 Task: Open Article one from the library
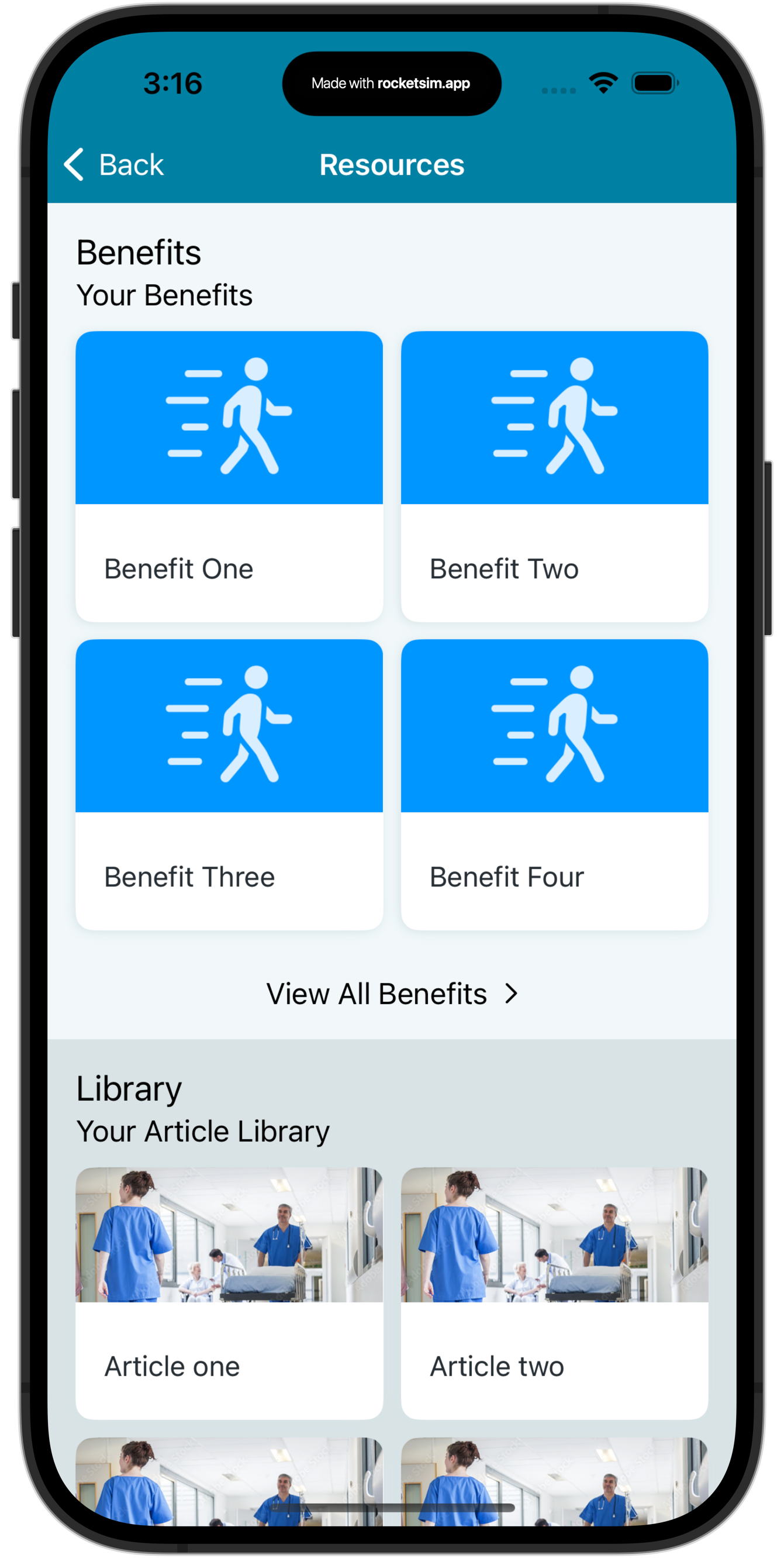pos(229,1292)
